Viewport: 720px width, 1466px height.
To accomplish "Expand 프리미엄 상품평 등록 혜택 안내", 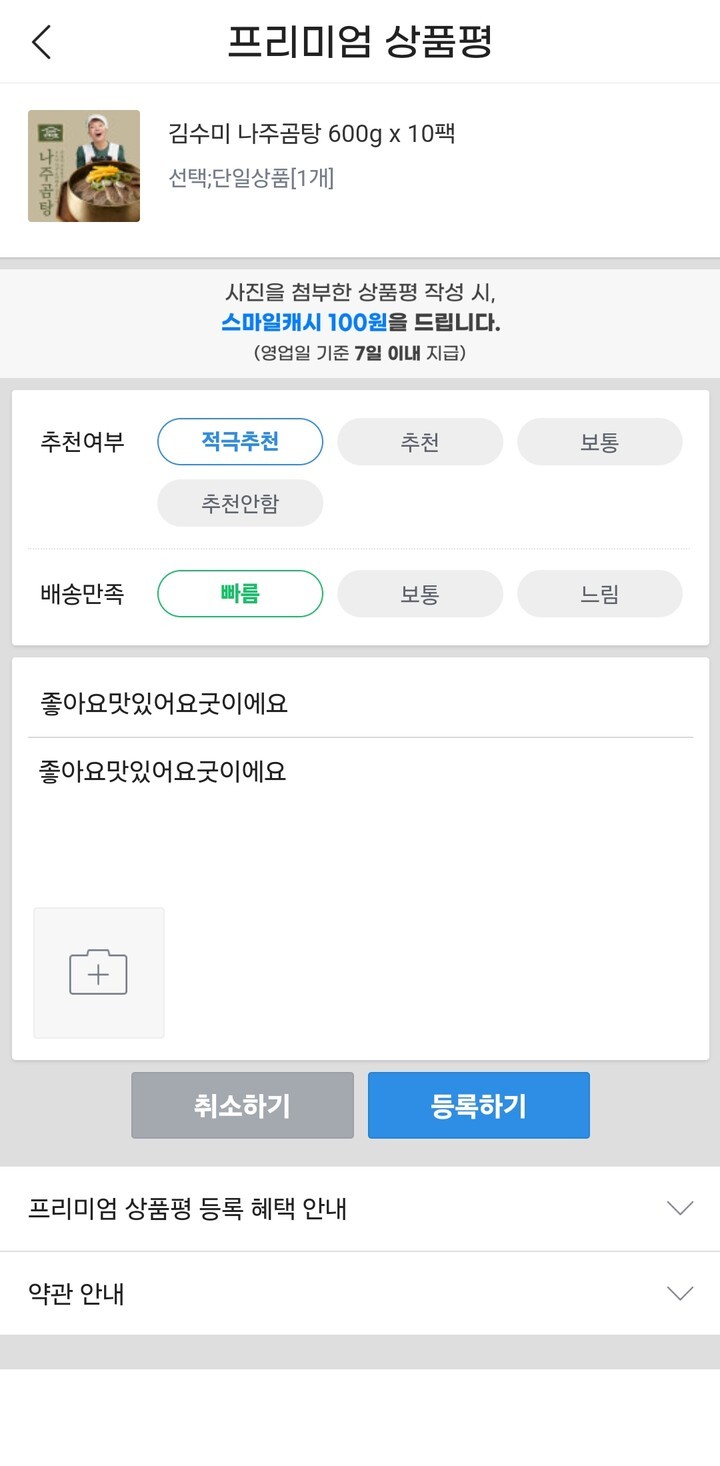I will 360,1209.
